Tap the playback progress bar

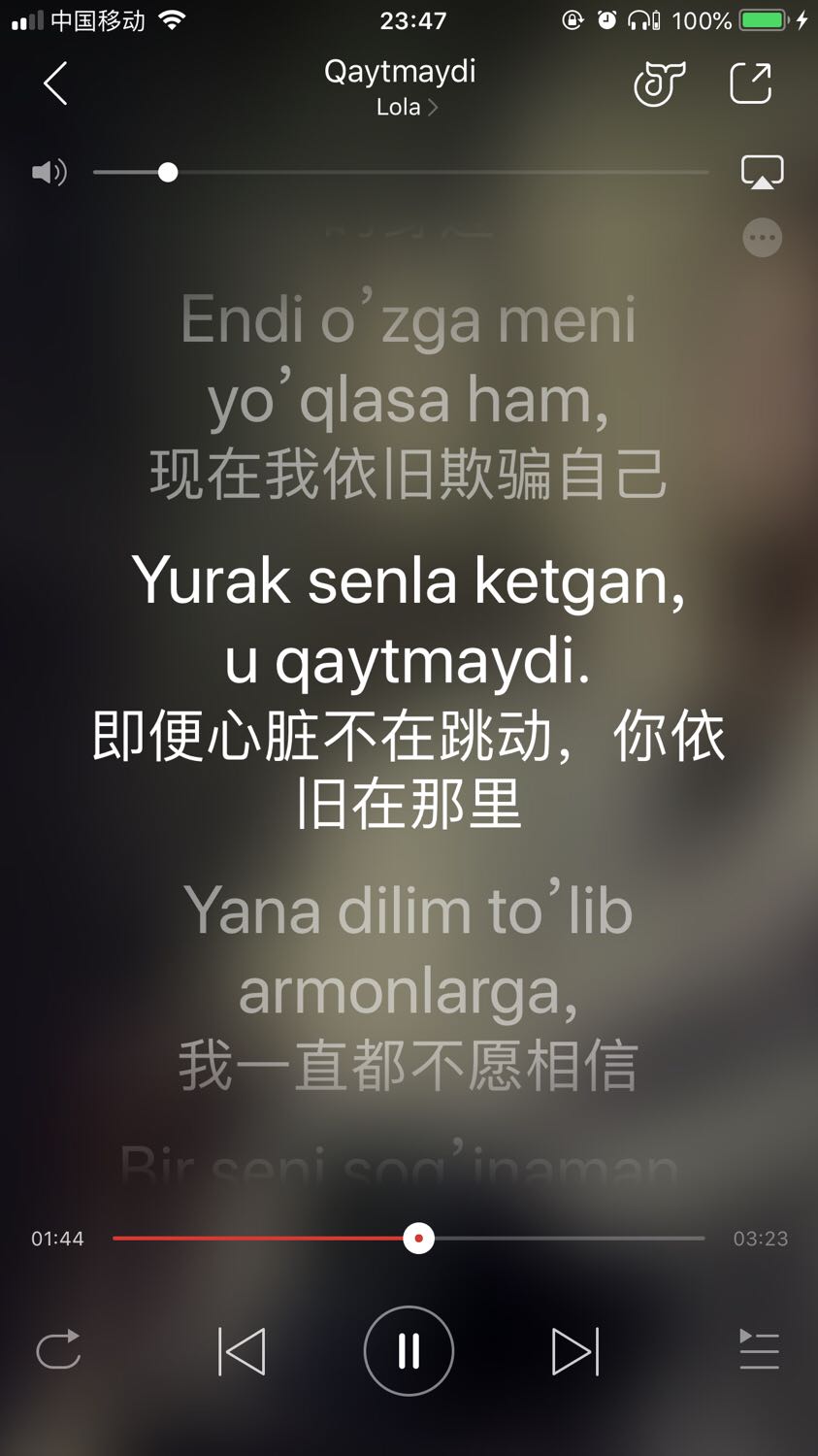409,1239
